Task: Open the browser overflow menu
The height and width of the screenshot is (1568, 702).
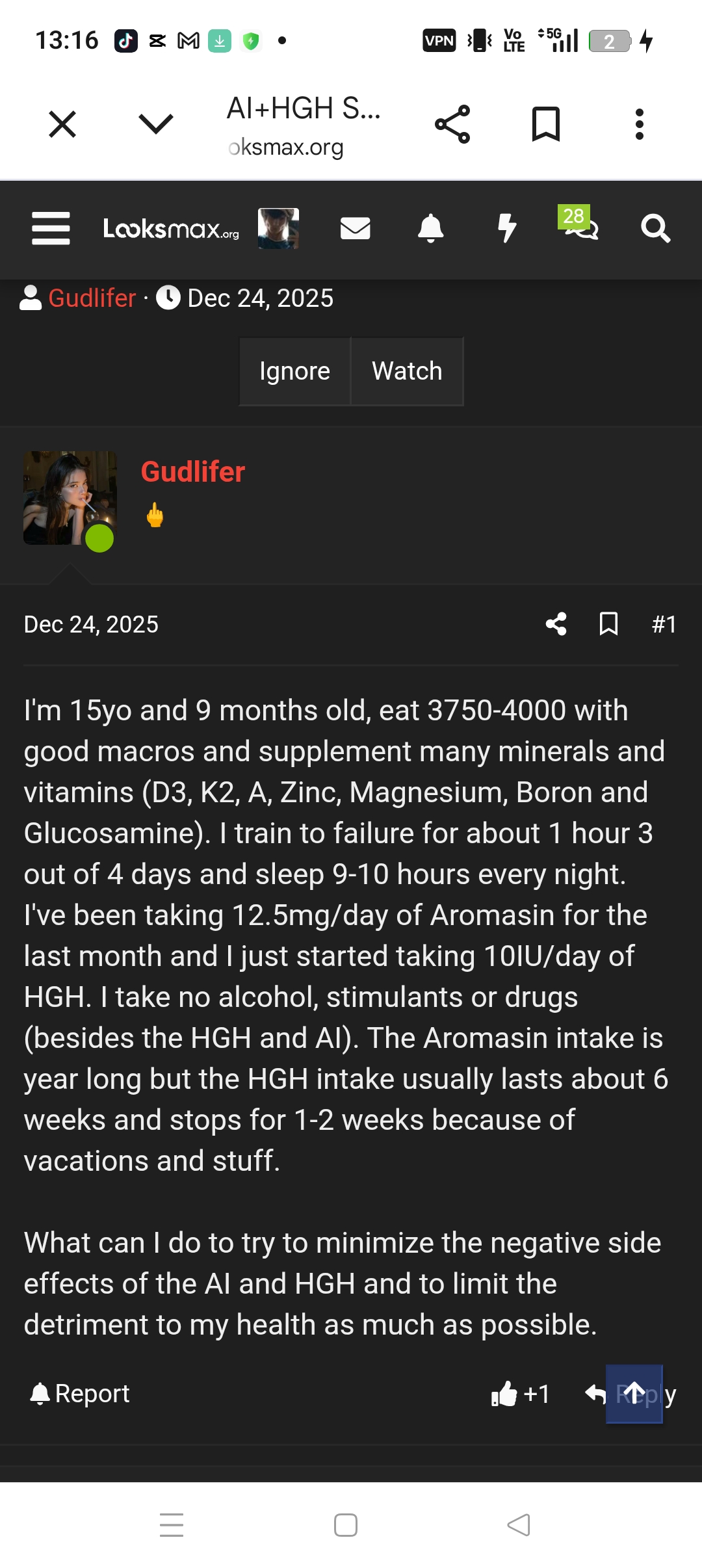Action: 640,124
